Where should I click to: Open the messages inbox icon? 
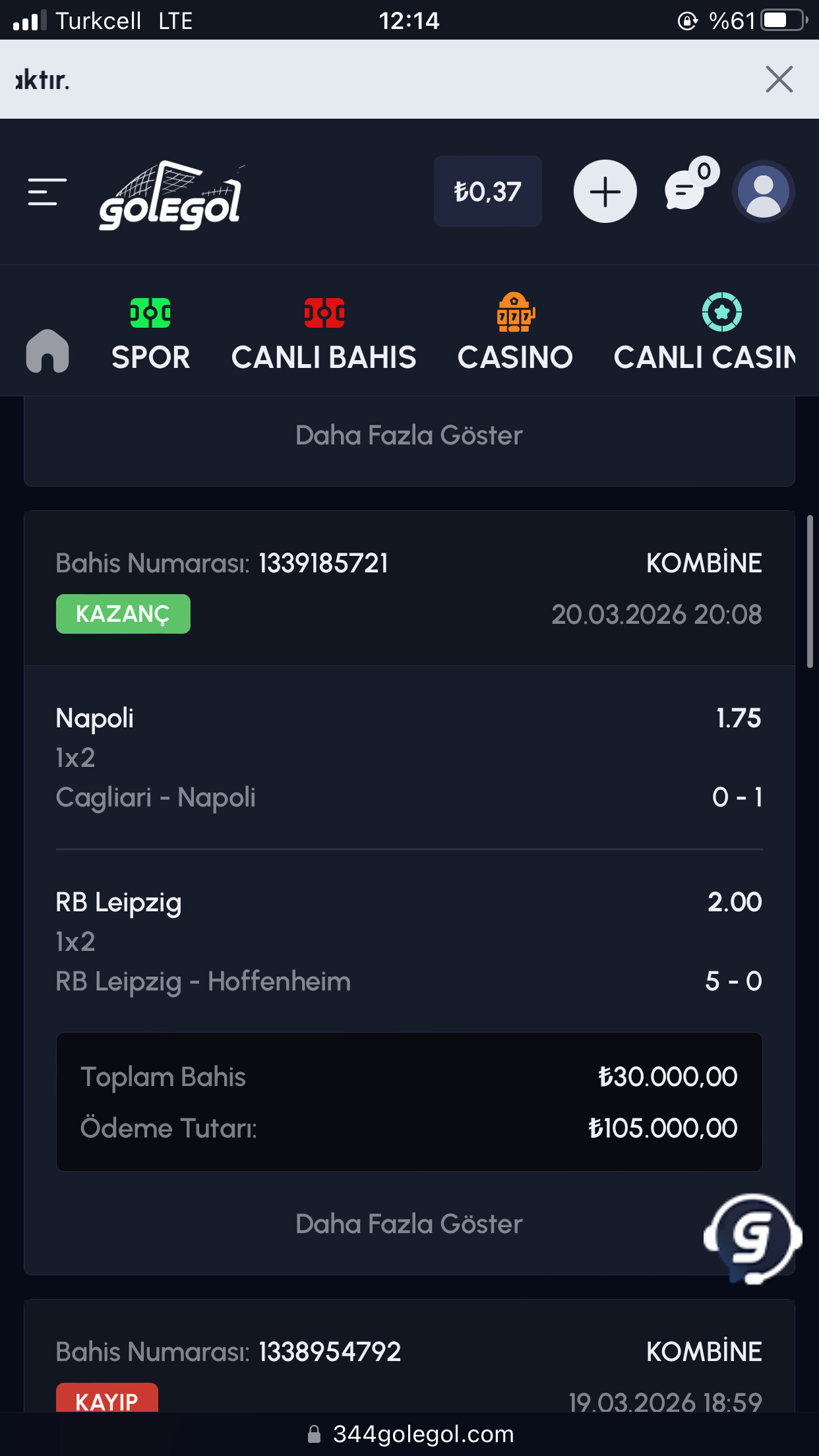[688, 188]
